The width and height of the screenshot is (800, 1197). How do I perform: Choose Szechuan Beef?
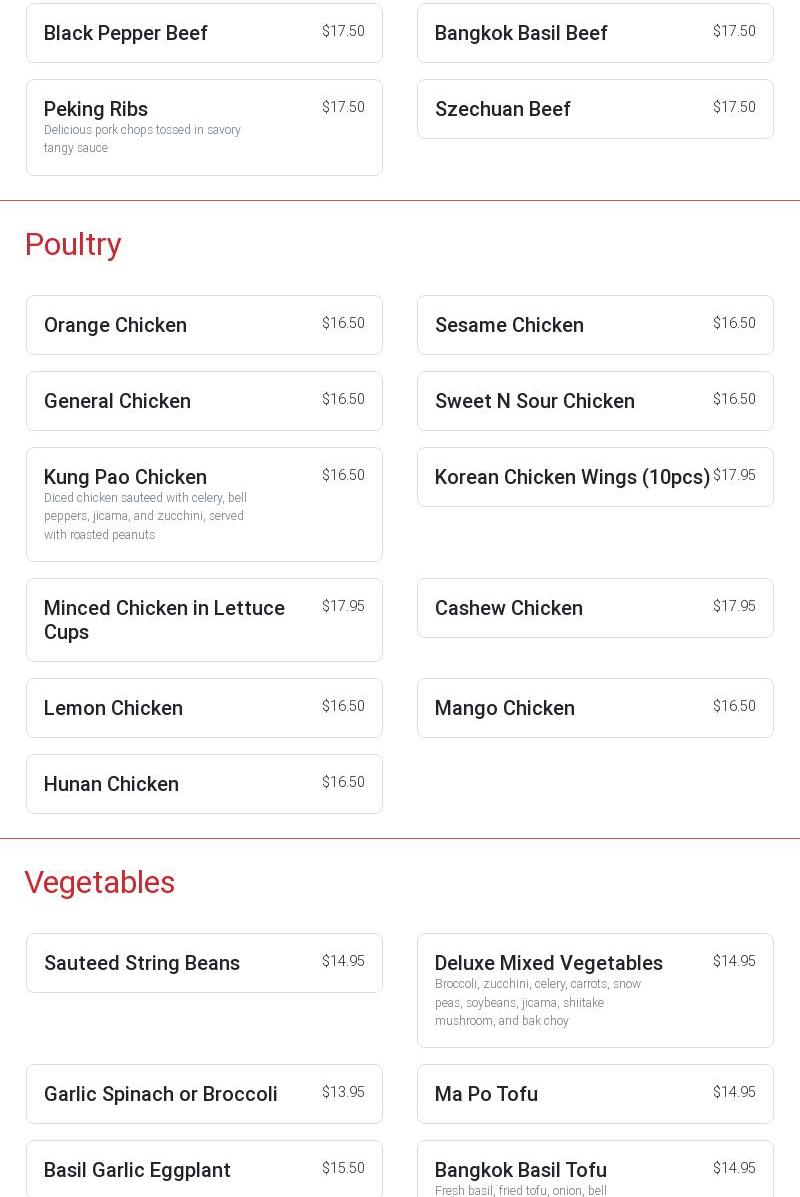click(x=595, y=109)
